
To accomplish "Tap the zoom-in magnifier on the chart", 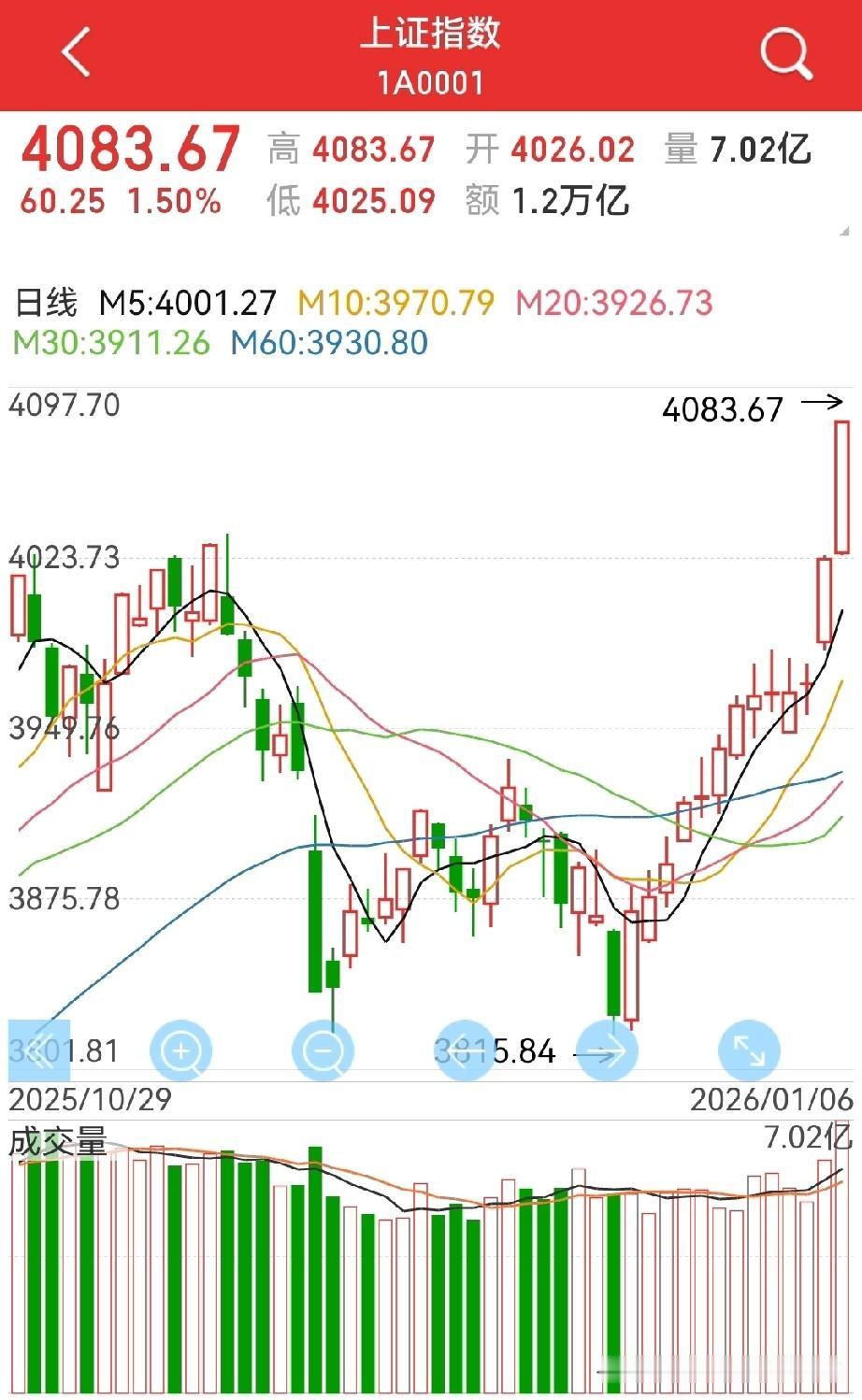I will [x=180, y=1050].
